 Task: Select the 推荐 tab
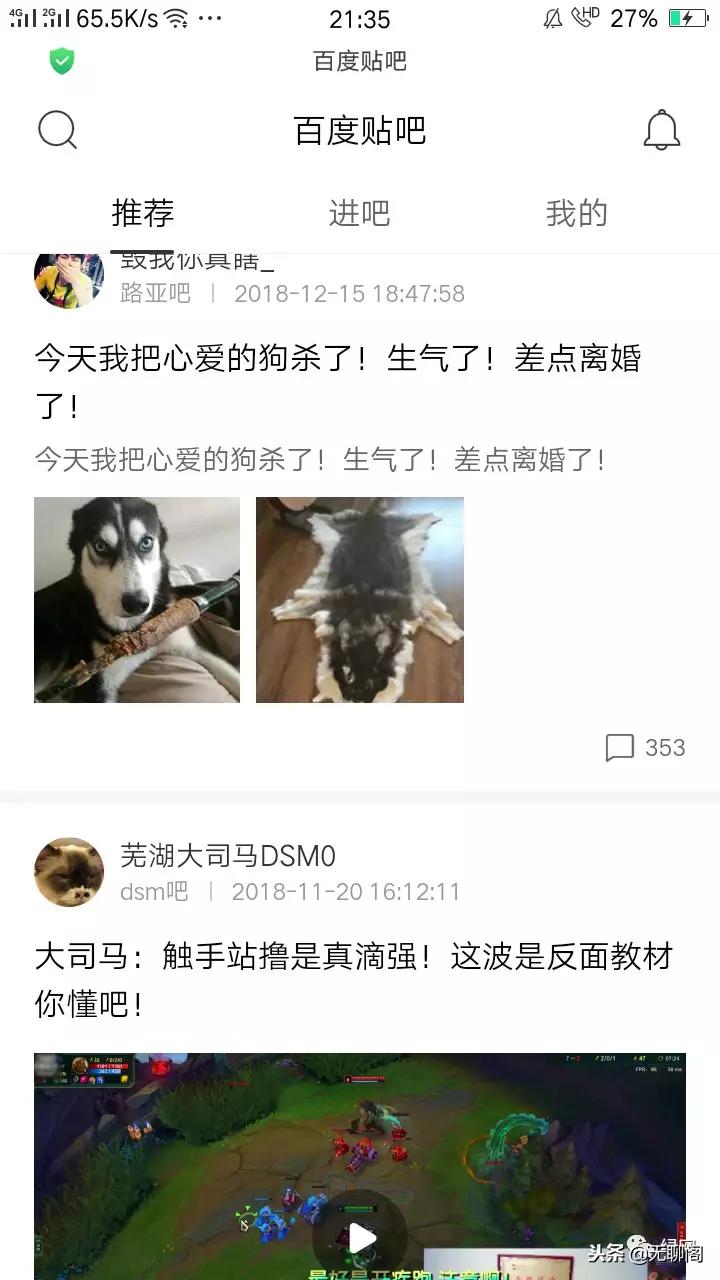(x=143, y=213)
